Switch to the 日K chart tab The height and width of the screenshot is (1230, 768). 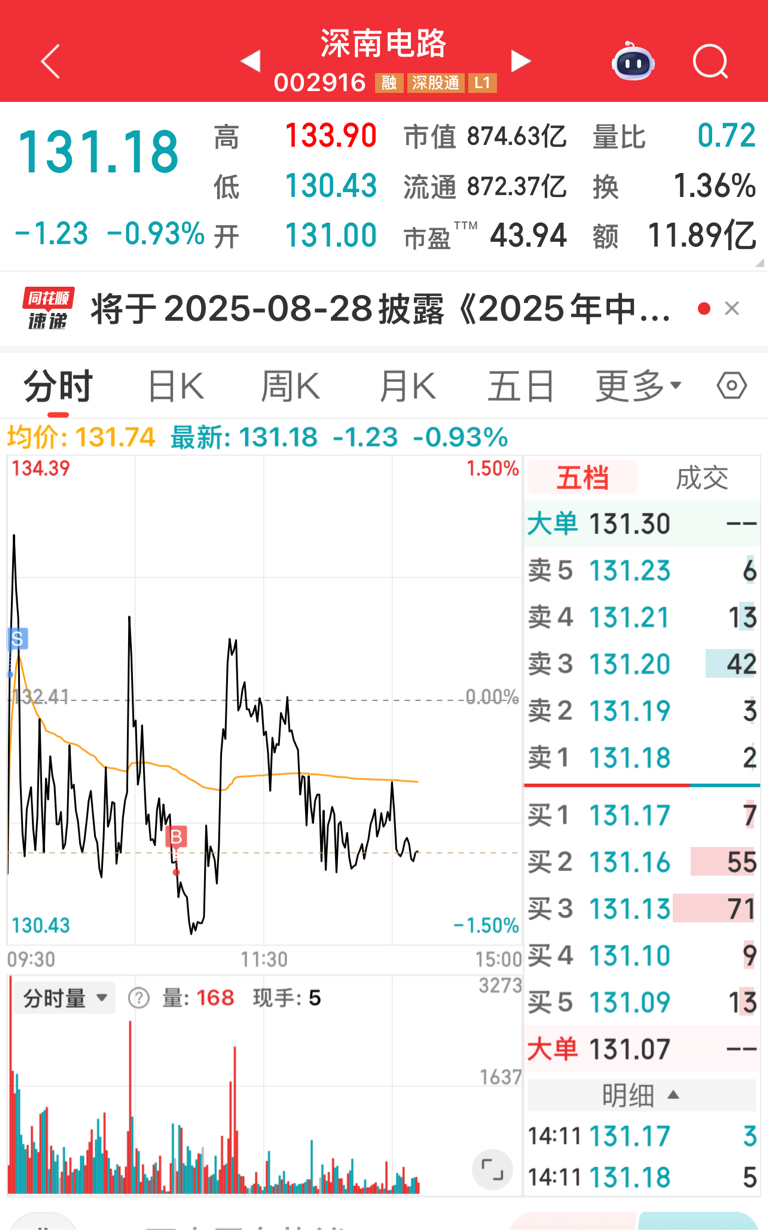[x=175, y=386]
